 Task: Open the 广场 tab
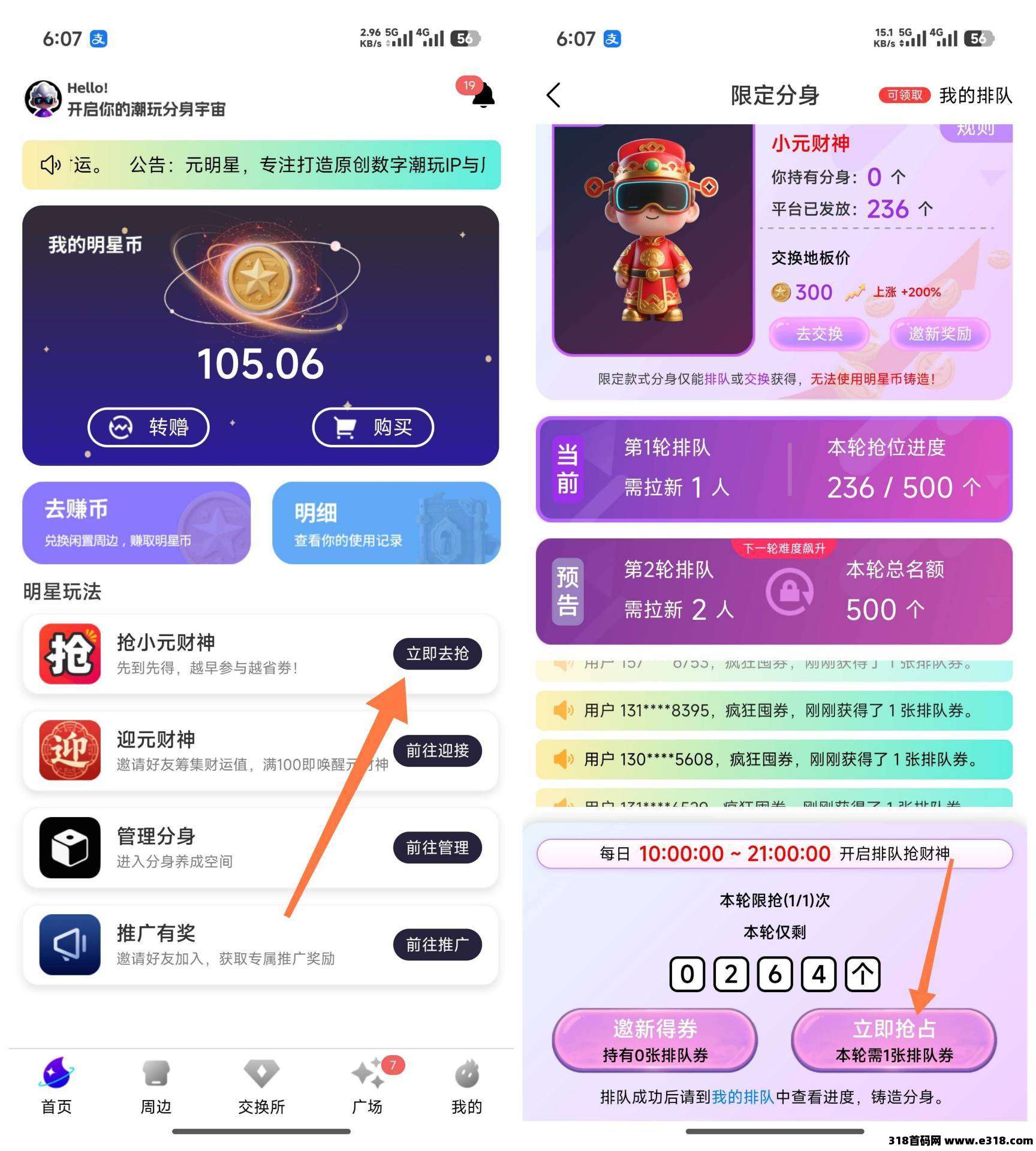click(x=367, y=1086)
